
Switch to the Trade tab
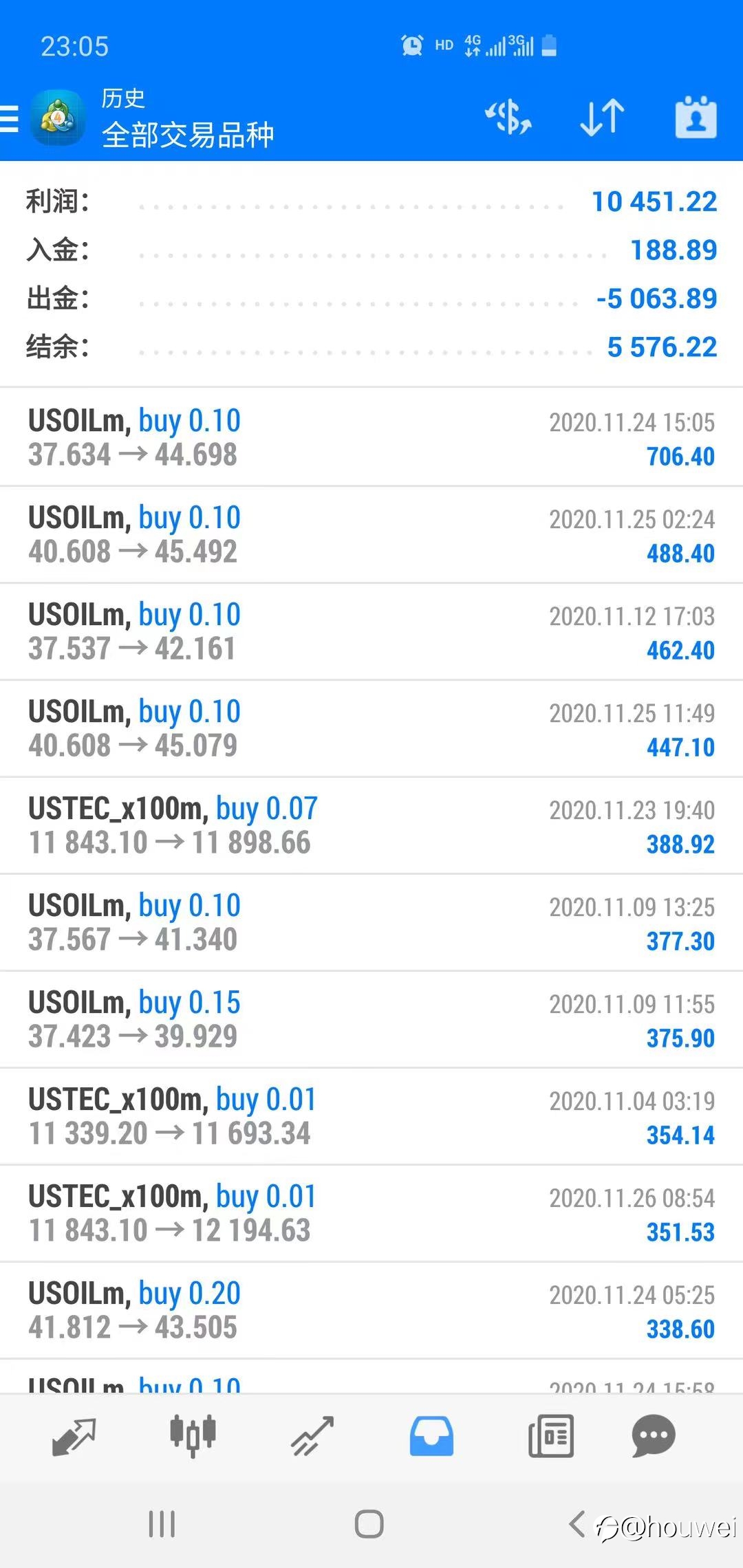312,1437
